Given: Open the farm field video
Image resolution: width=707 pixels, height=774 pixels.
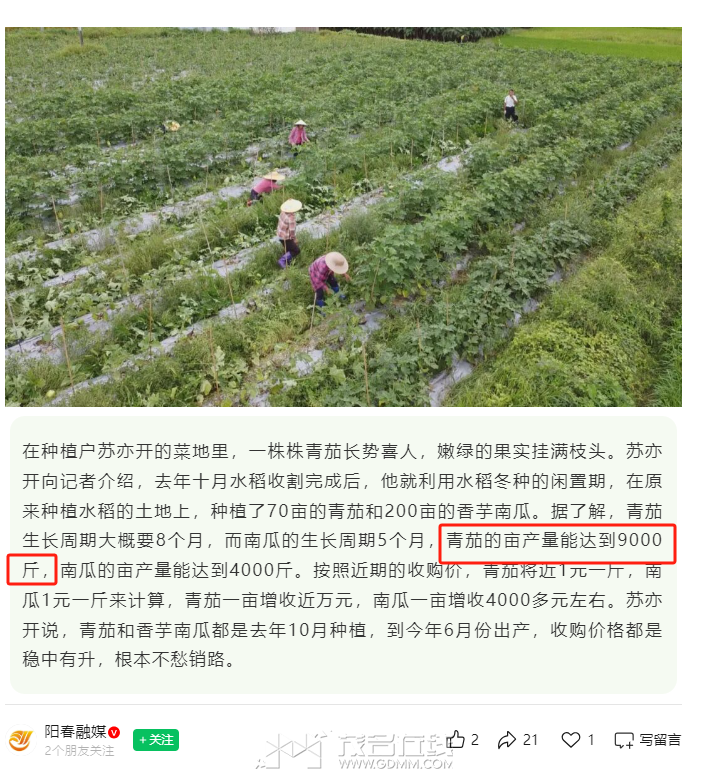Looking at the screenshot, I should (343, 216).
